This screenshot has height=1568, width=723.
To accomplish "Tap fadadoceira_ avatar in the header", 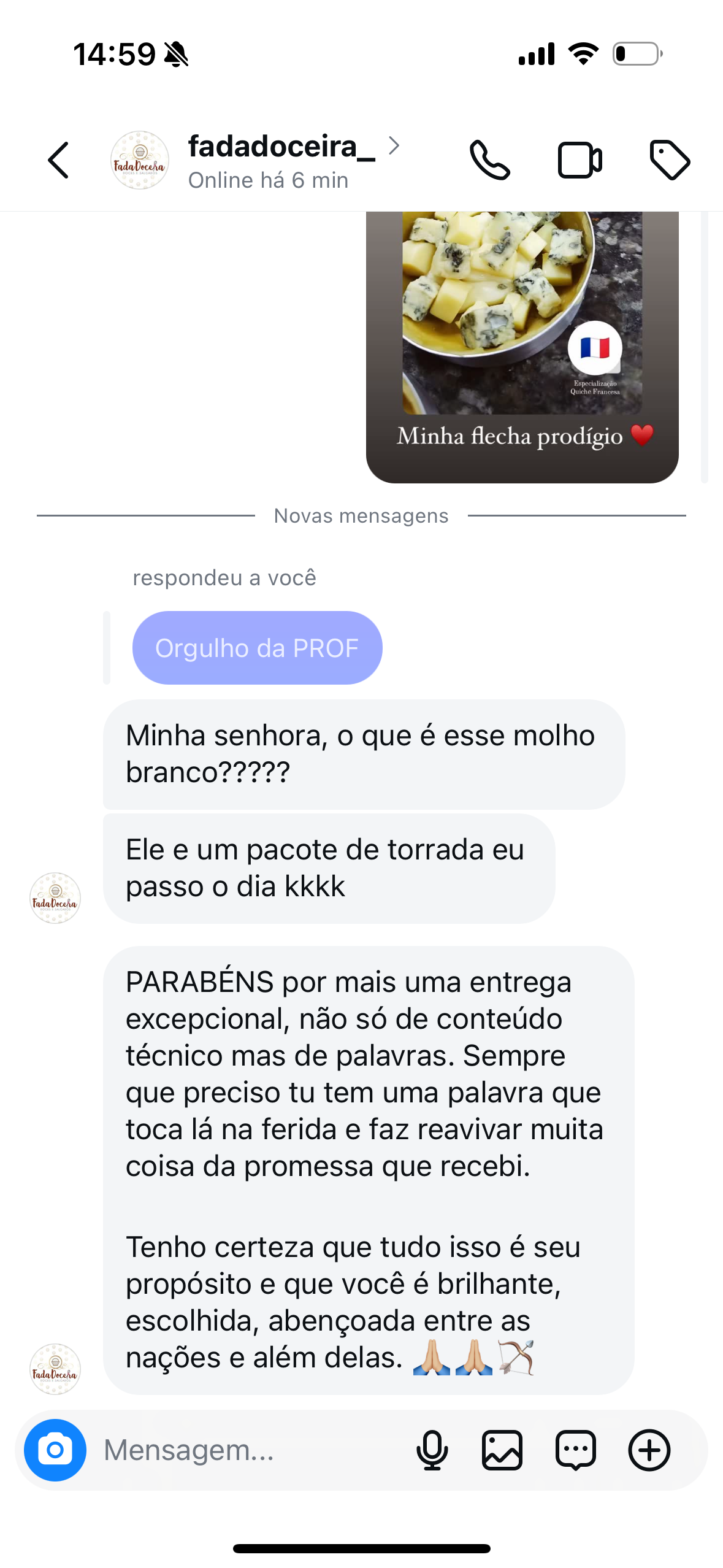I will [x=140, y=161].
